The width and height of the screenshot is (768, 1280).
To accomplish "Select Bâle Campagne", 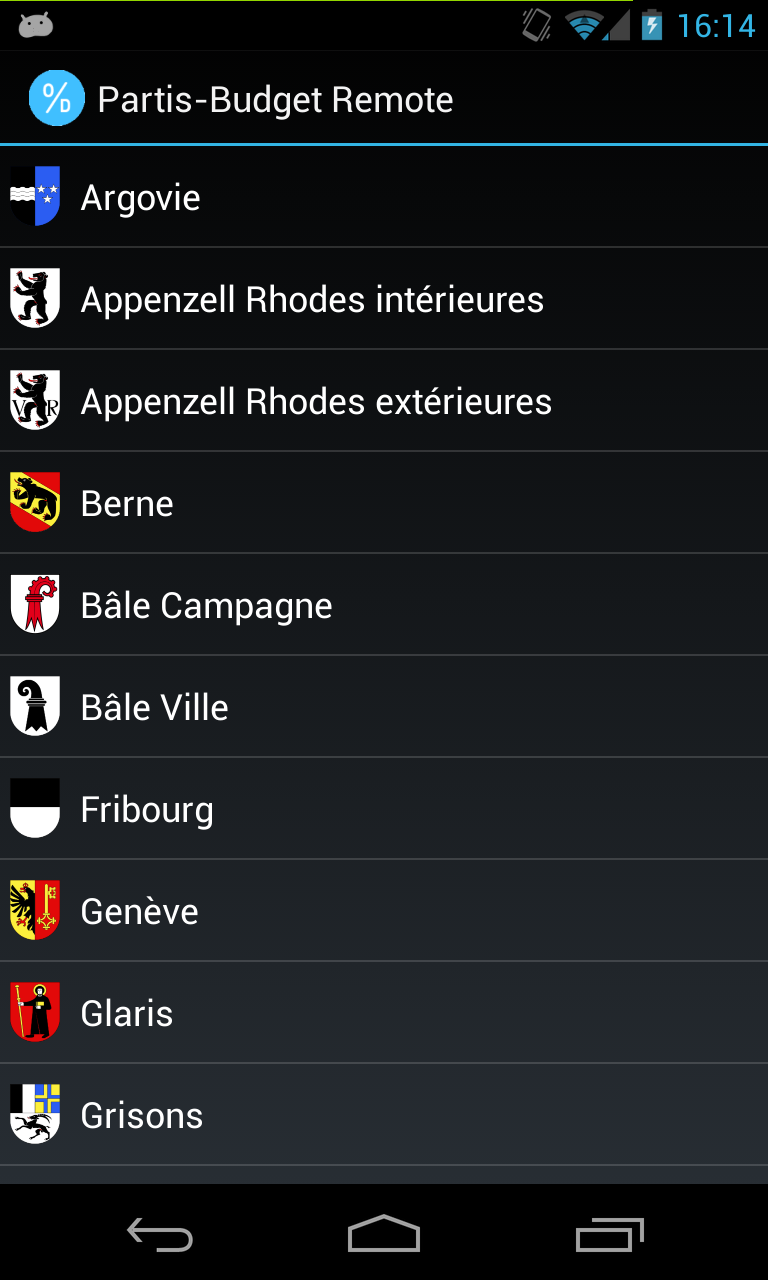I will pos(384,605).
